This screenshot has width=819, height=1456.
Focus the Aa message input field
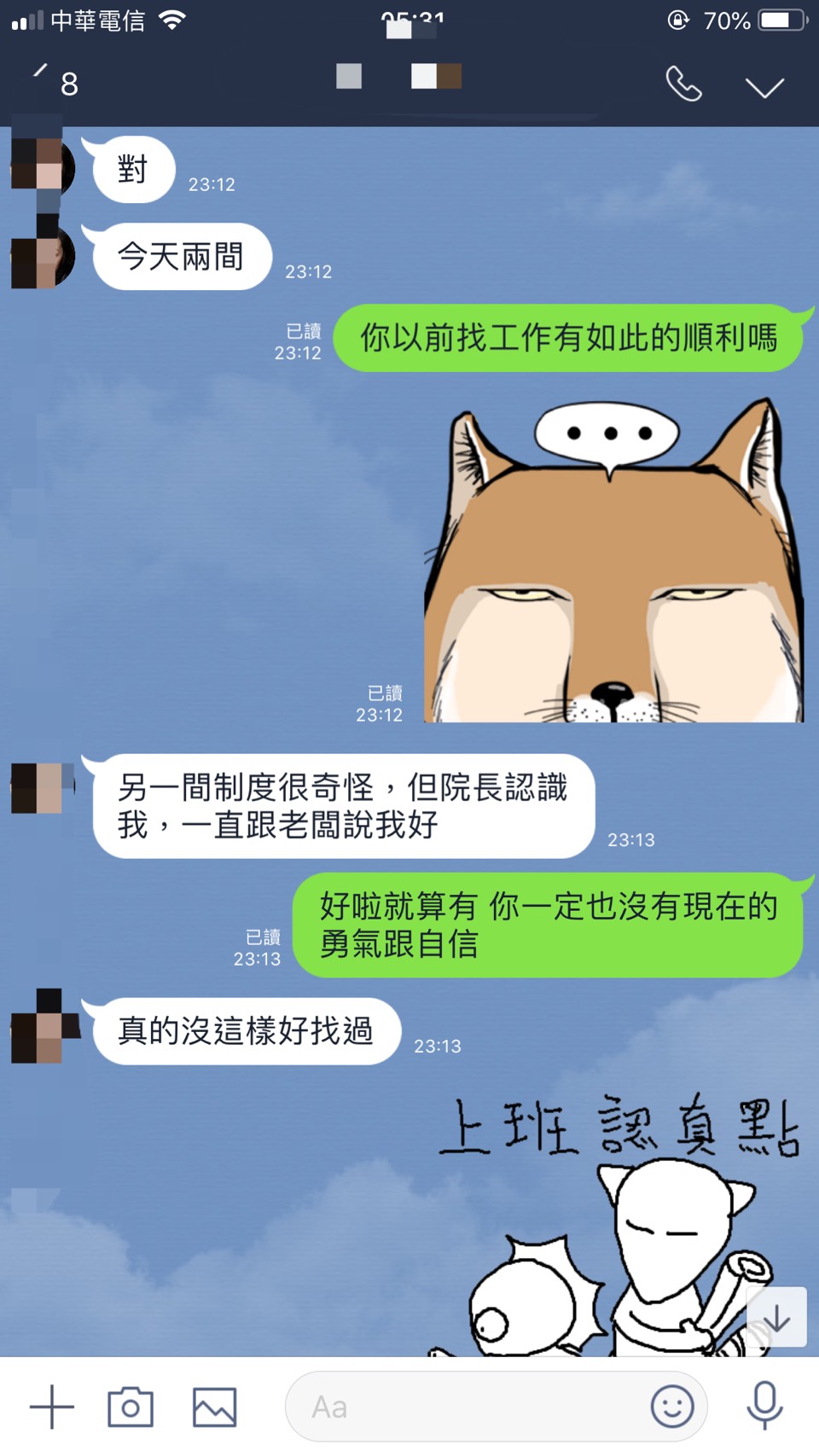click(x=469, y=1407)
